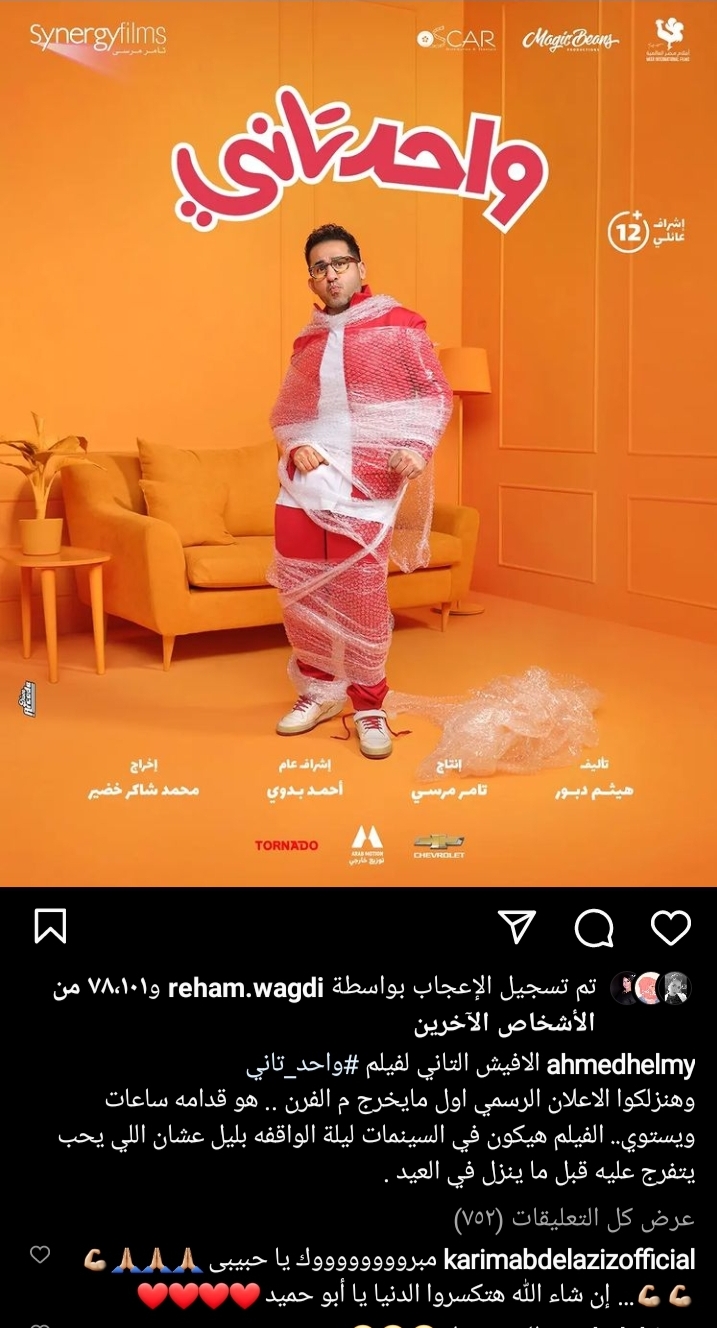Open ahmedhelmy's profile from the caption
Screen dimensions: 717x1328
click(621, 1065)
